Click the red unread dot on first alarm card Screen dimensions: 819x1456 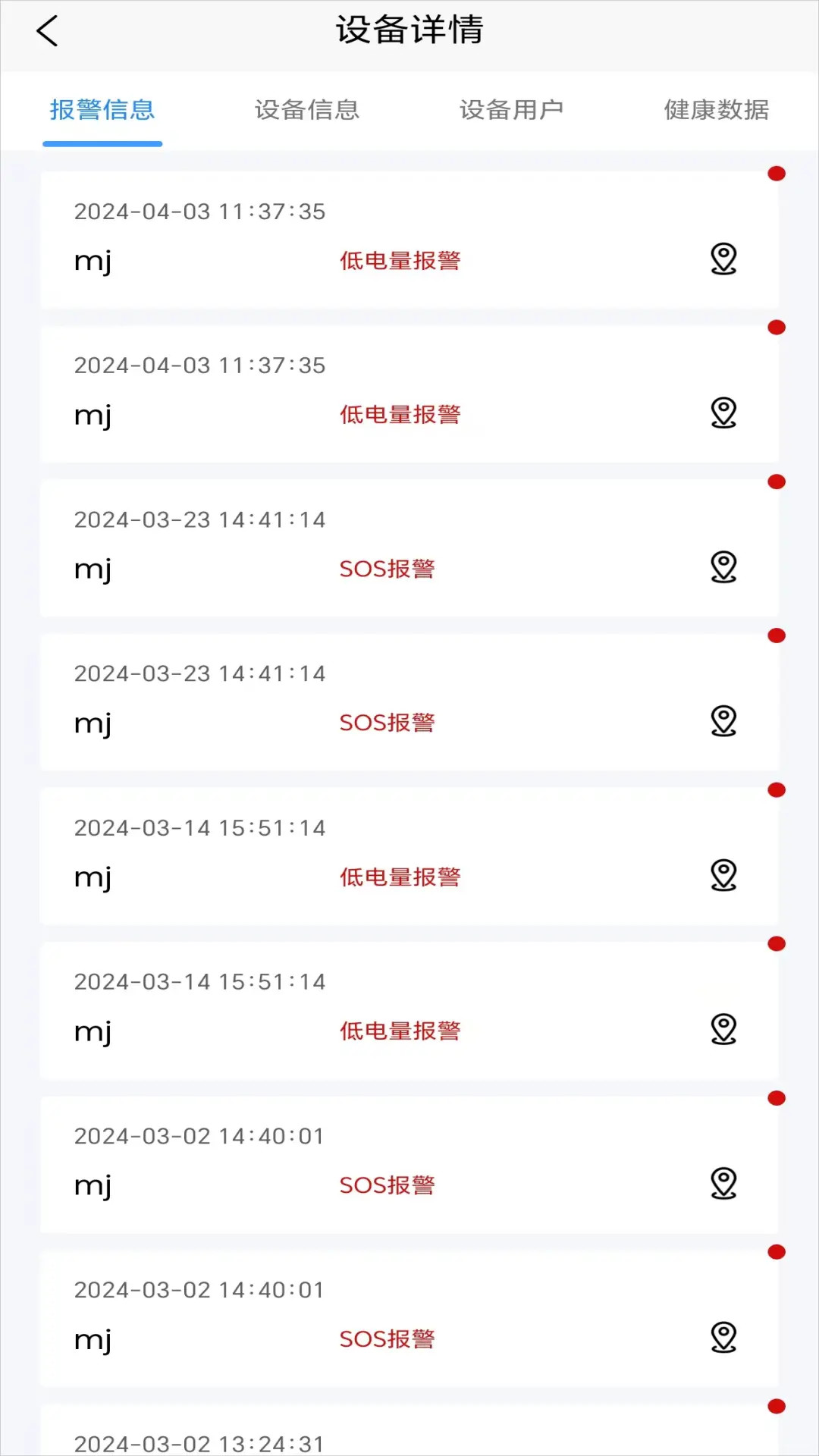777,173
